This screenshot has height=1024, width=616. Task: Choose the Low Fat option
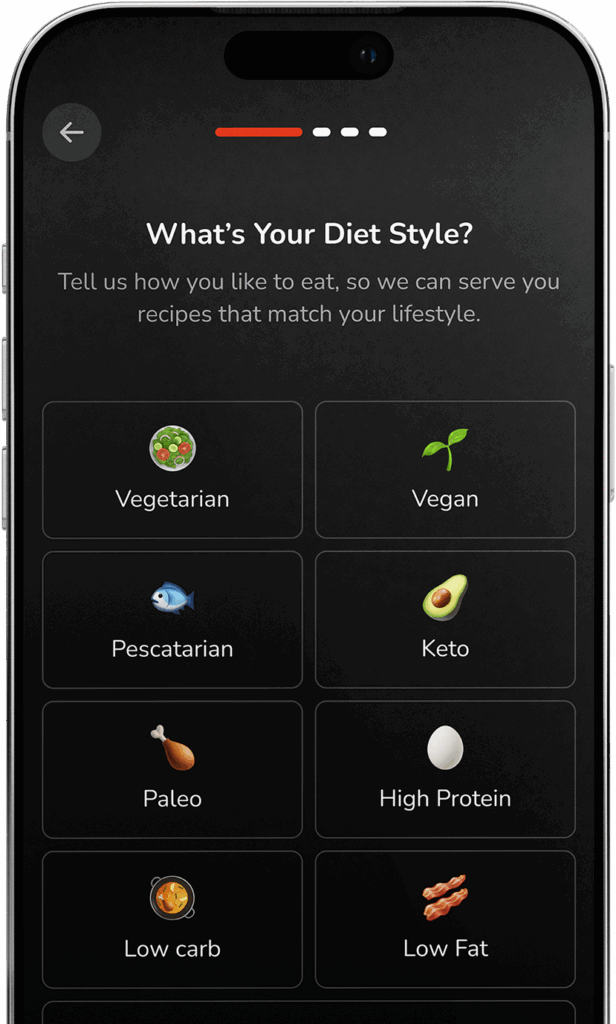(x=445, y=920)
